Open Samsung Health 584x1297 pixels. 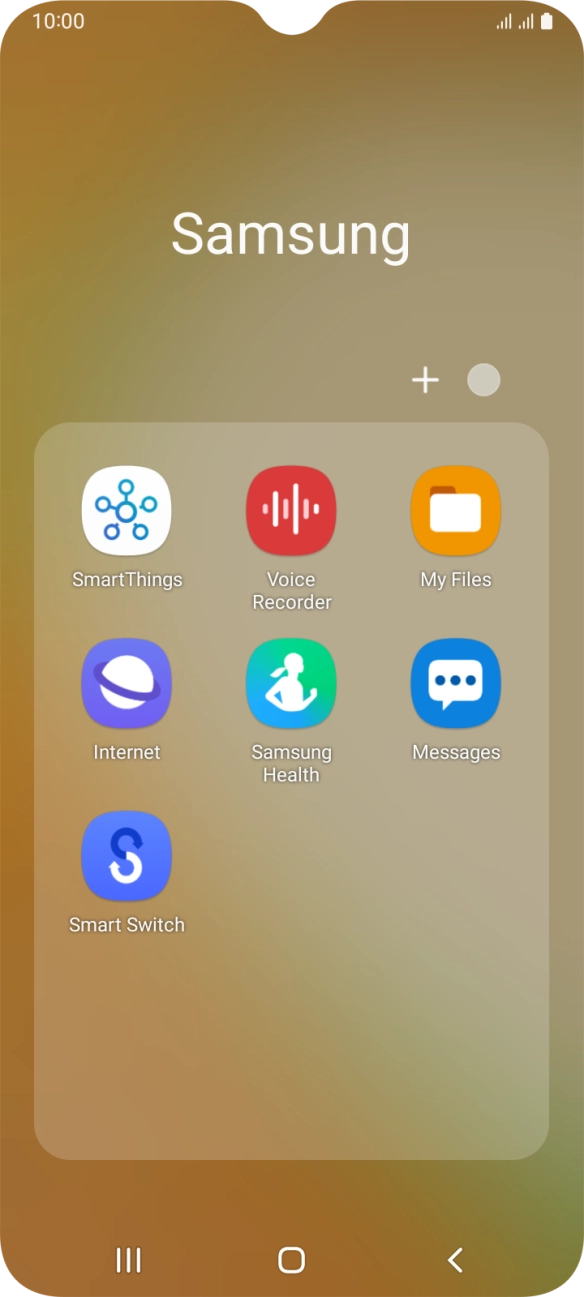[x=291, y=684]
